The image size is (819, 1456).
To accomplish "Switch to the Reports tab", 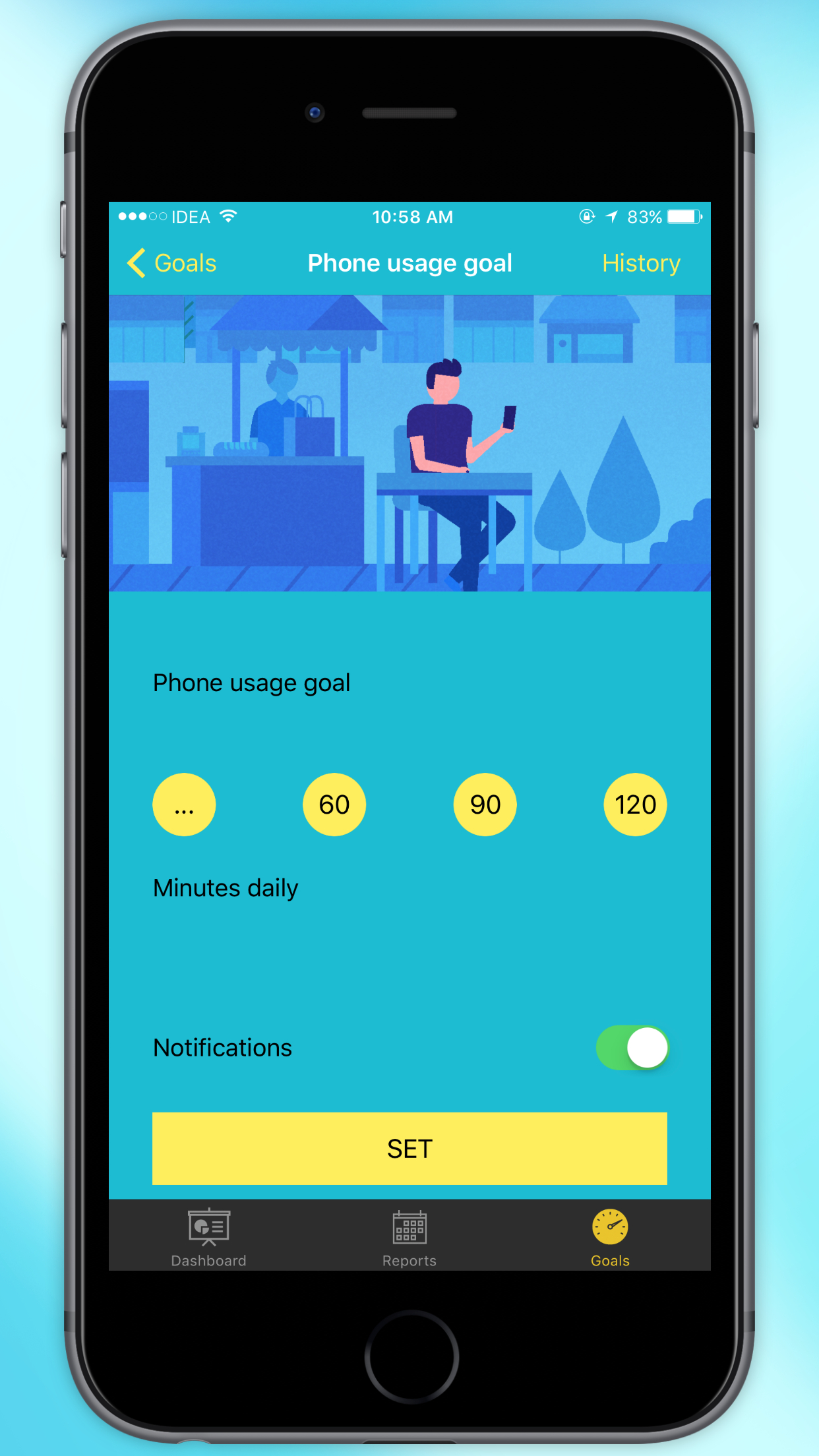I will pyautogui.click(x=409, y=1240).
